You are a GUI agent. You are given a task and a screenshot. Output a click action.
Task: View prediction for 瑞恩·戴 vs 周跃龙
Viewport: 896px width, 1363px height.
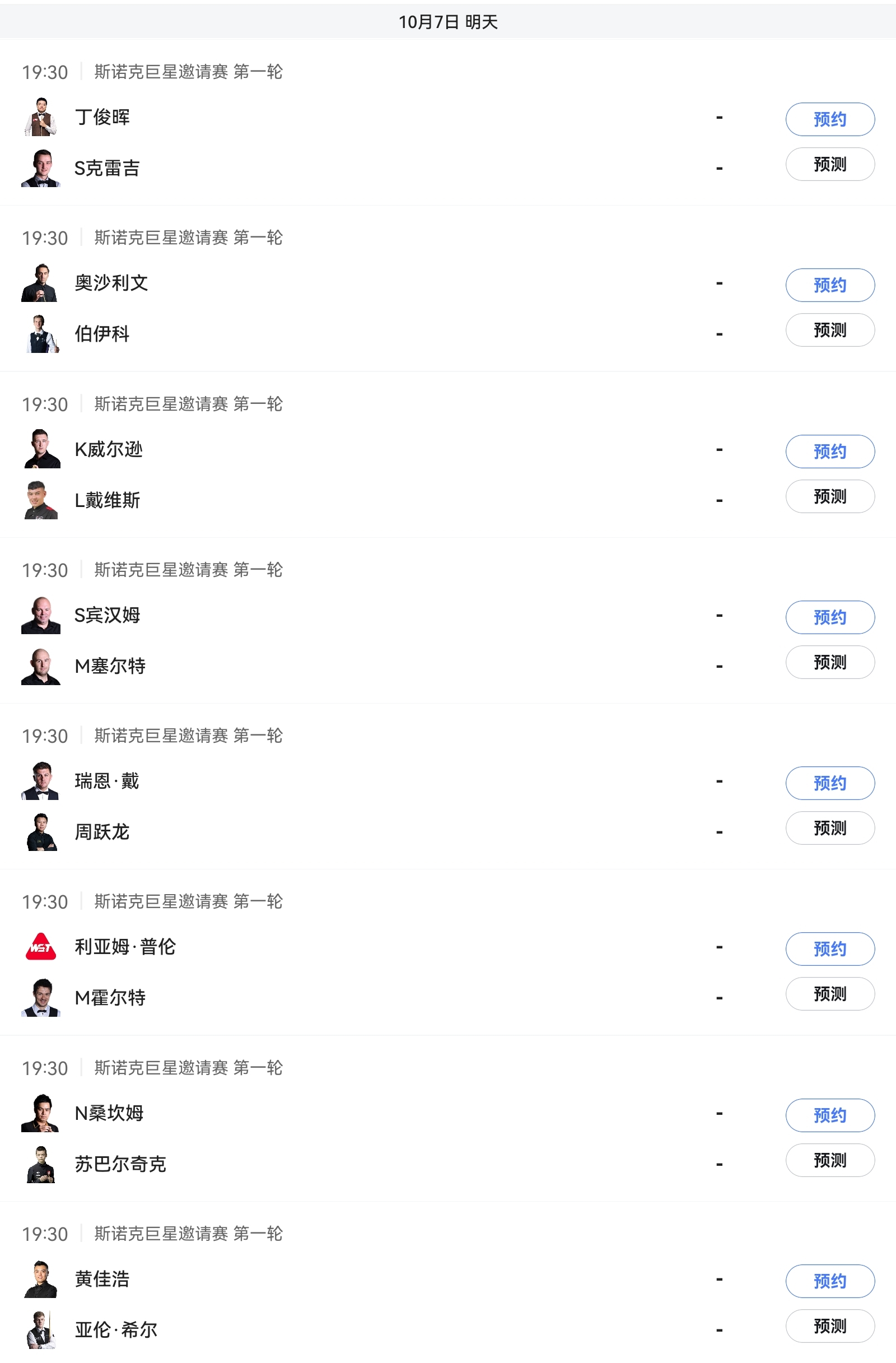[x=829, y=828]
